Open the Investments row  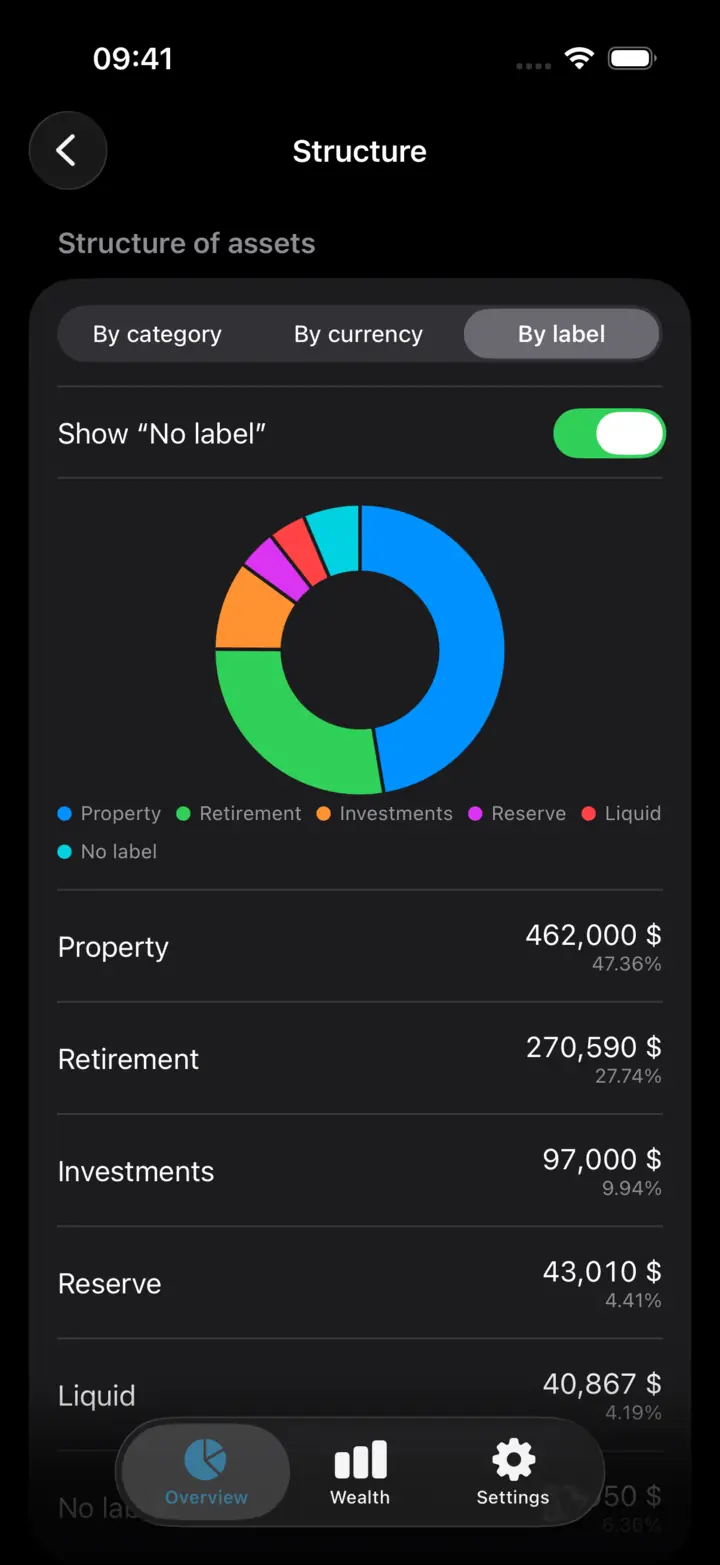pyautogui.click(x=360, y=1171)
